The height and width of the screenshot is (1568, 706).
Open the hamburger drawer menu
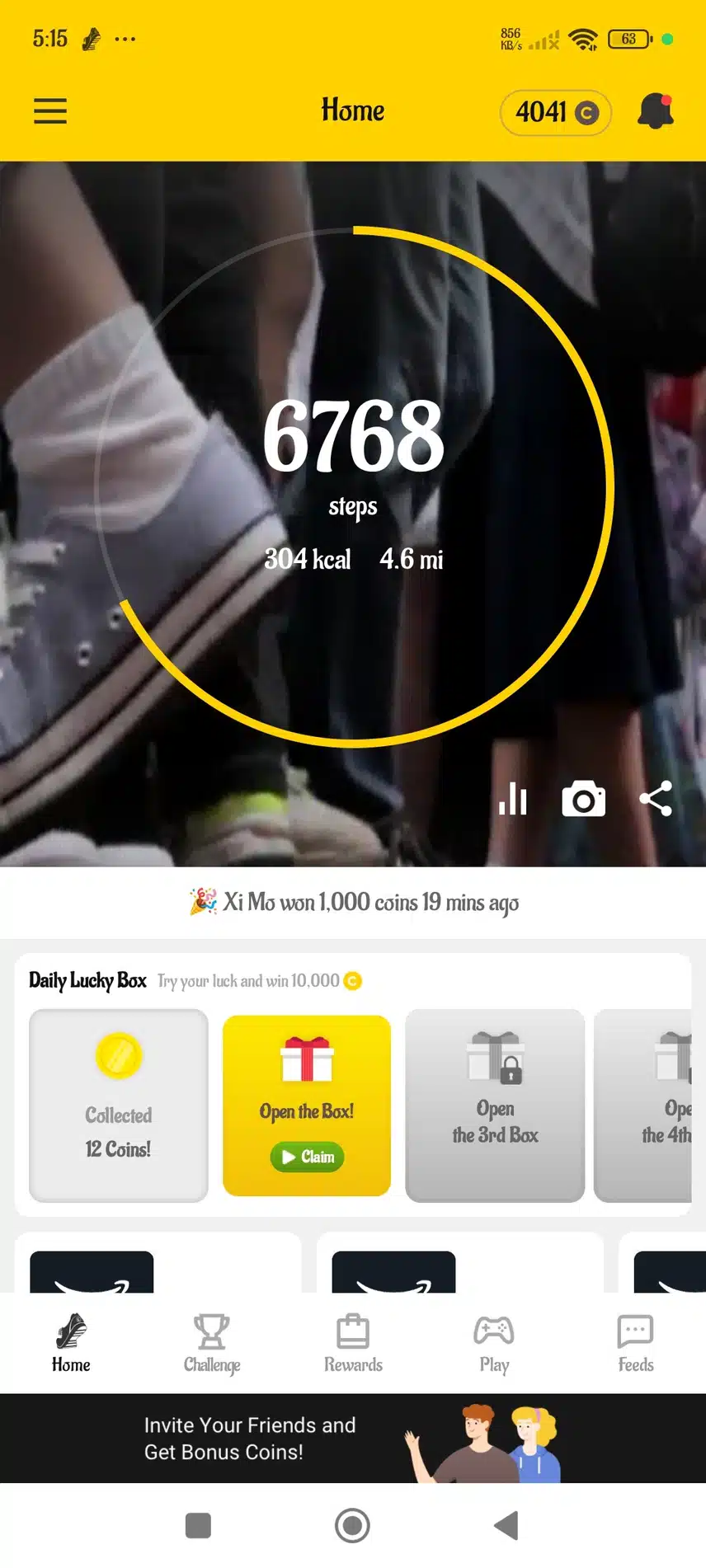(50, 111)
